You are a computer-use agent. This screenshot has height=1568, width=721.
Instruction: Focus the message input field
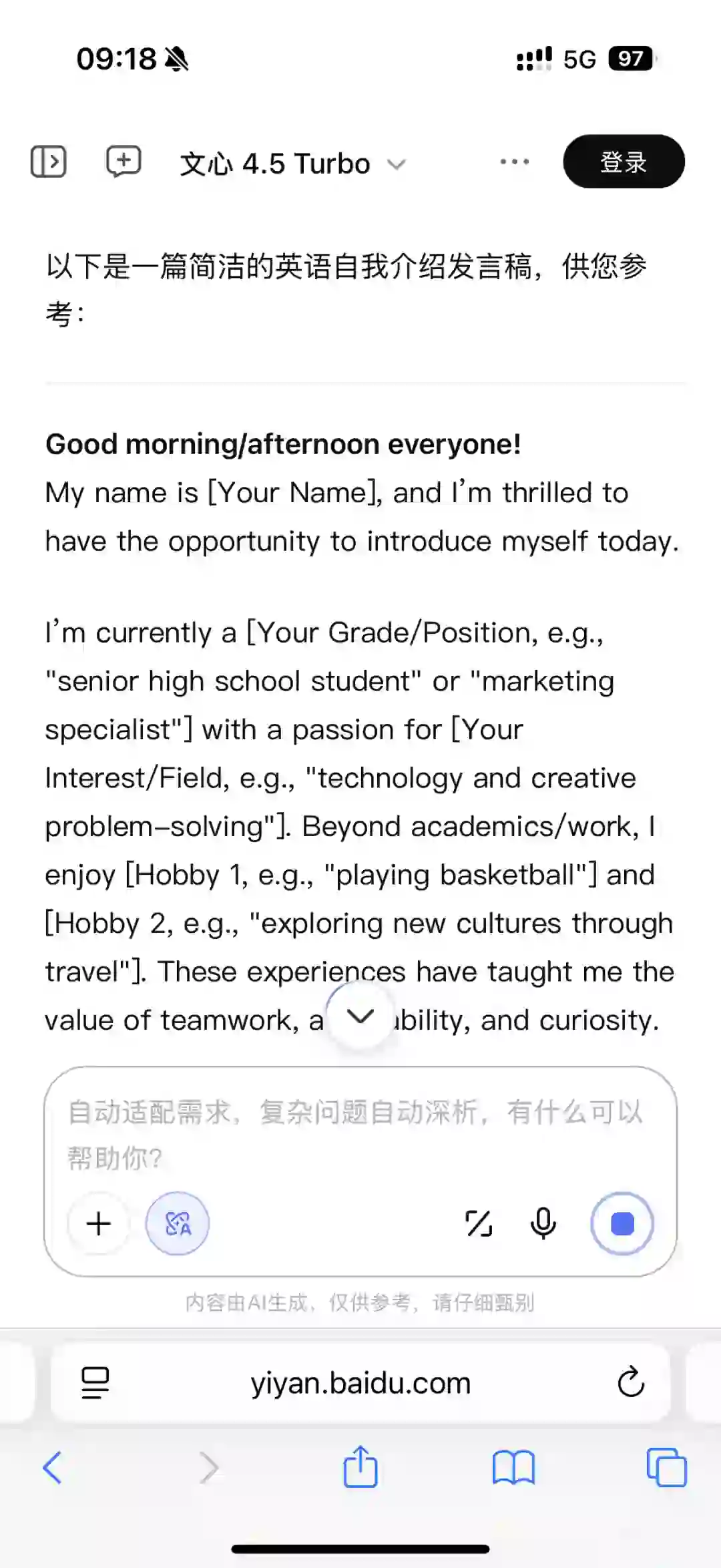coord(354,1133)
